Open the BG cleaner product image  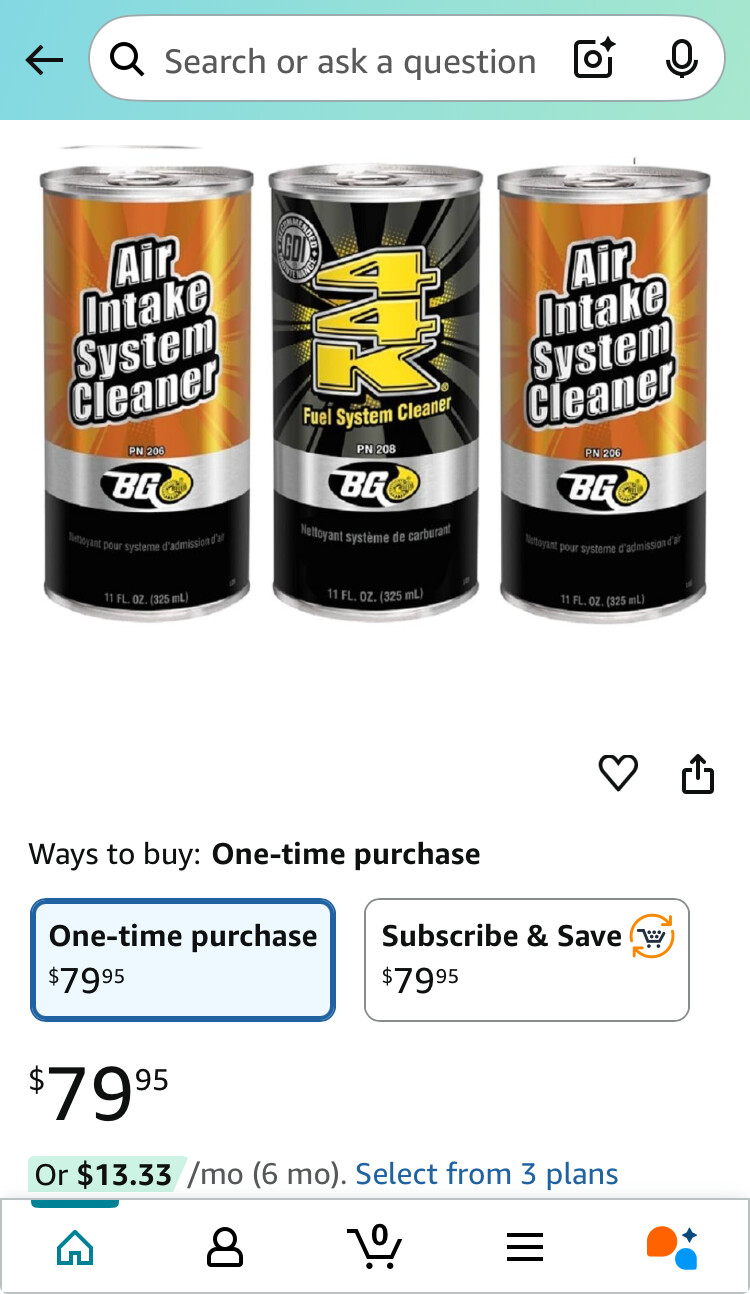click(x=375, y=390)
